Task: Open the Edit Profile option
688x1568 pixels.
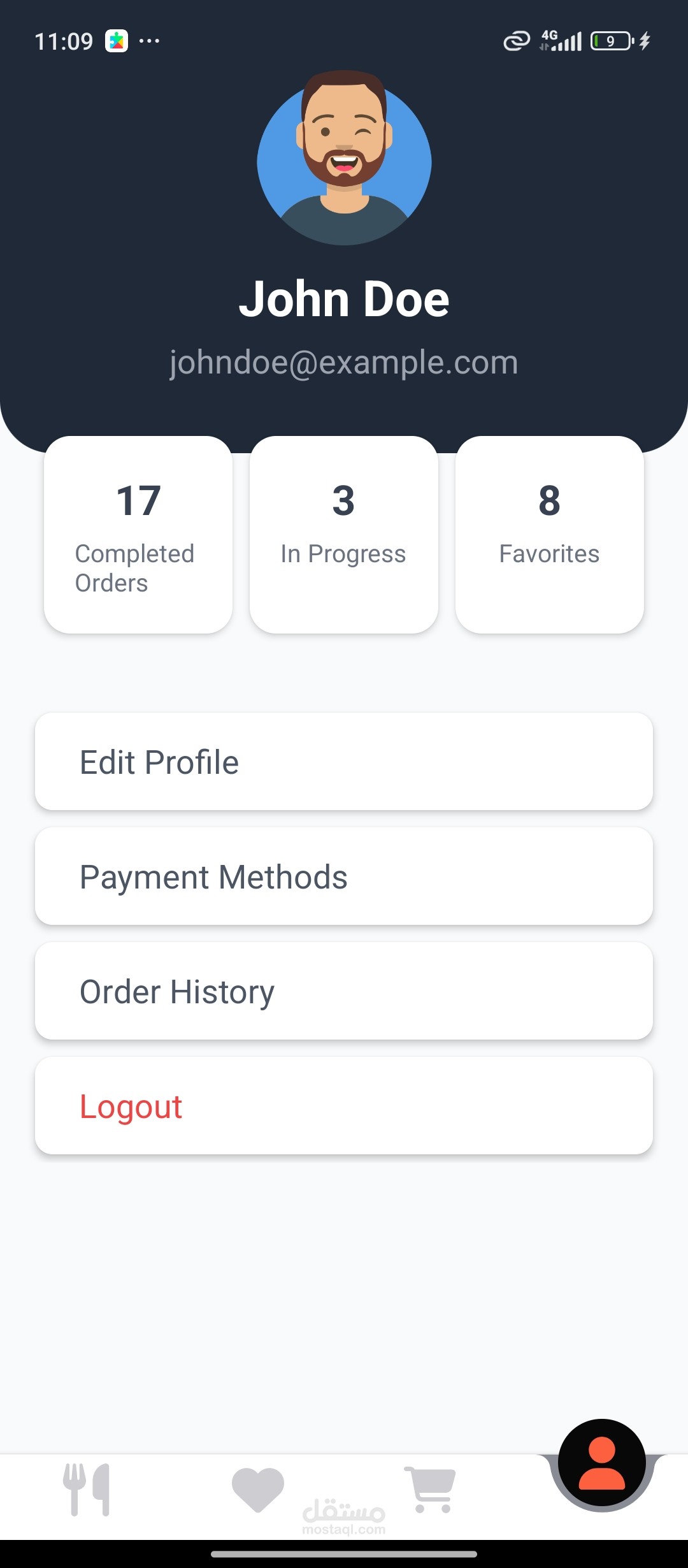Action: pos(344,762)
